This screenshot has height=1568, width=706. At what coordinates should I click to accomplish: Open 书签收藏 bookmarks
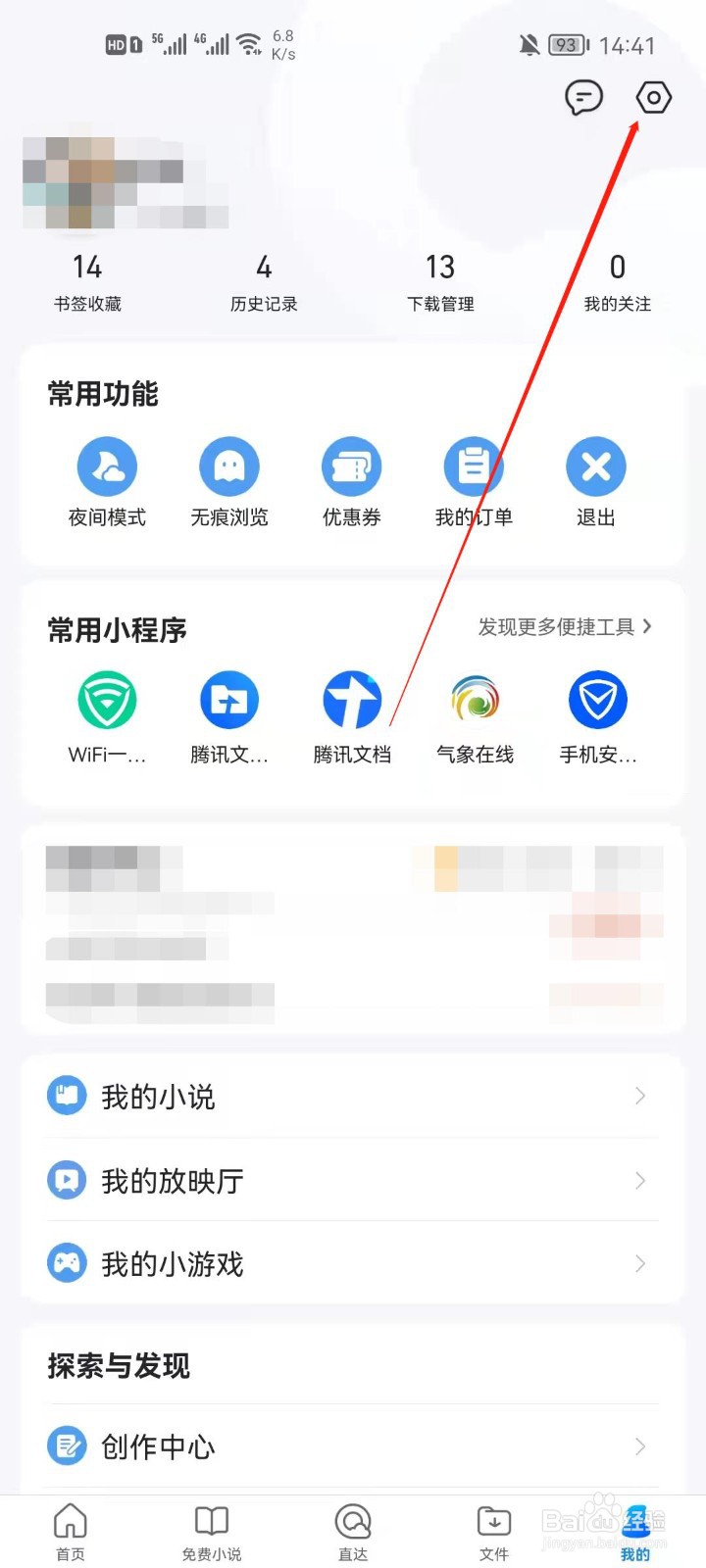(87, 279)
